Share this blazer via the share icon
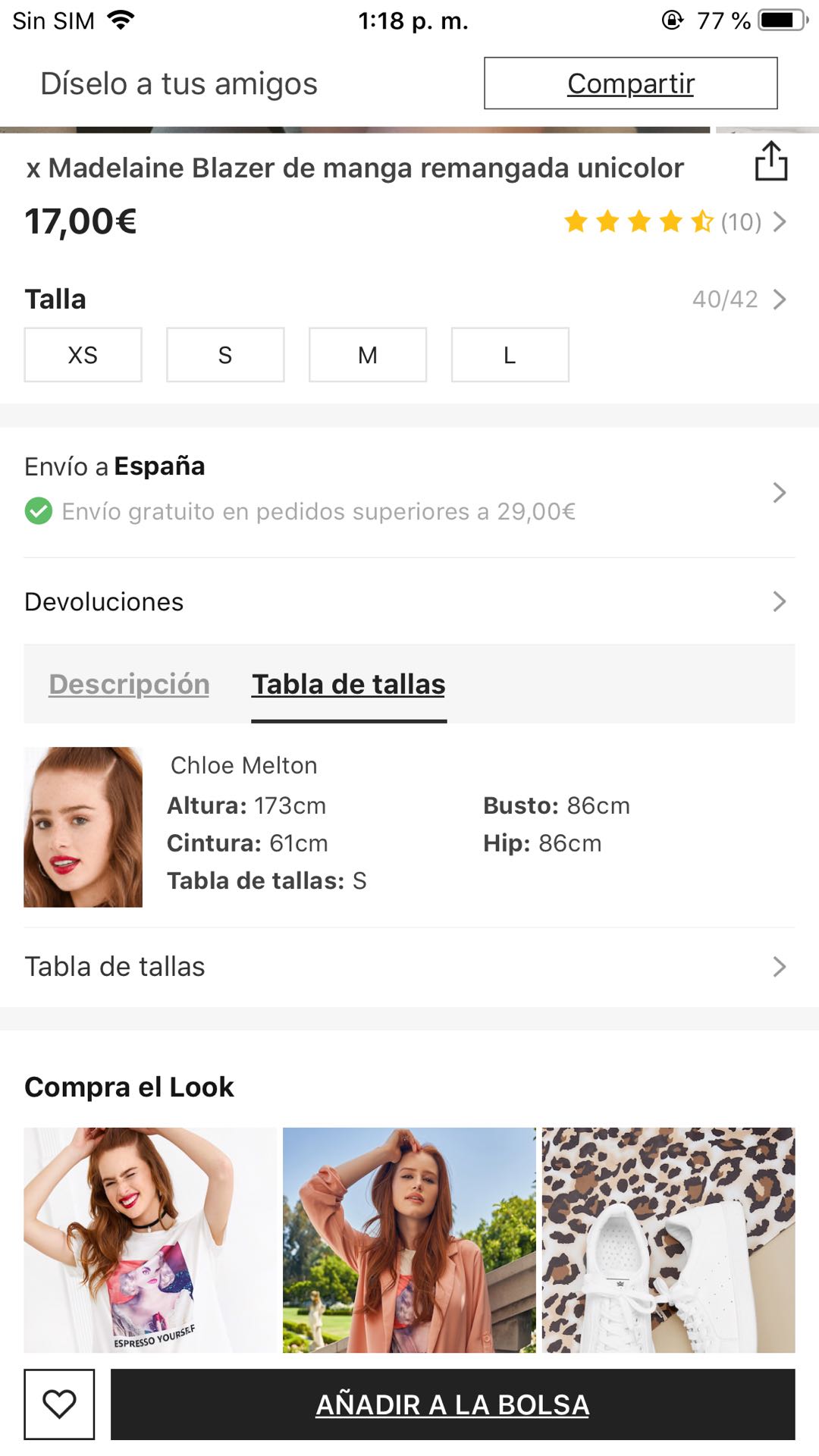Screen dimensions: 819x1456 770,162
